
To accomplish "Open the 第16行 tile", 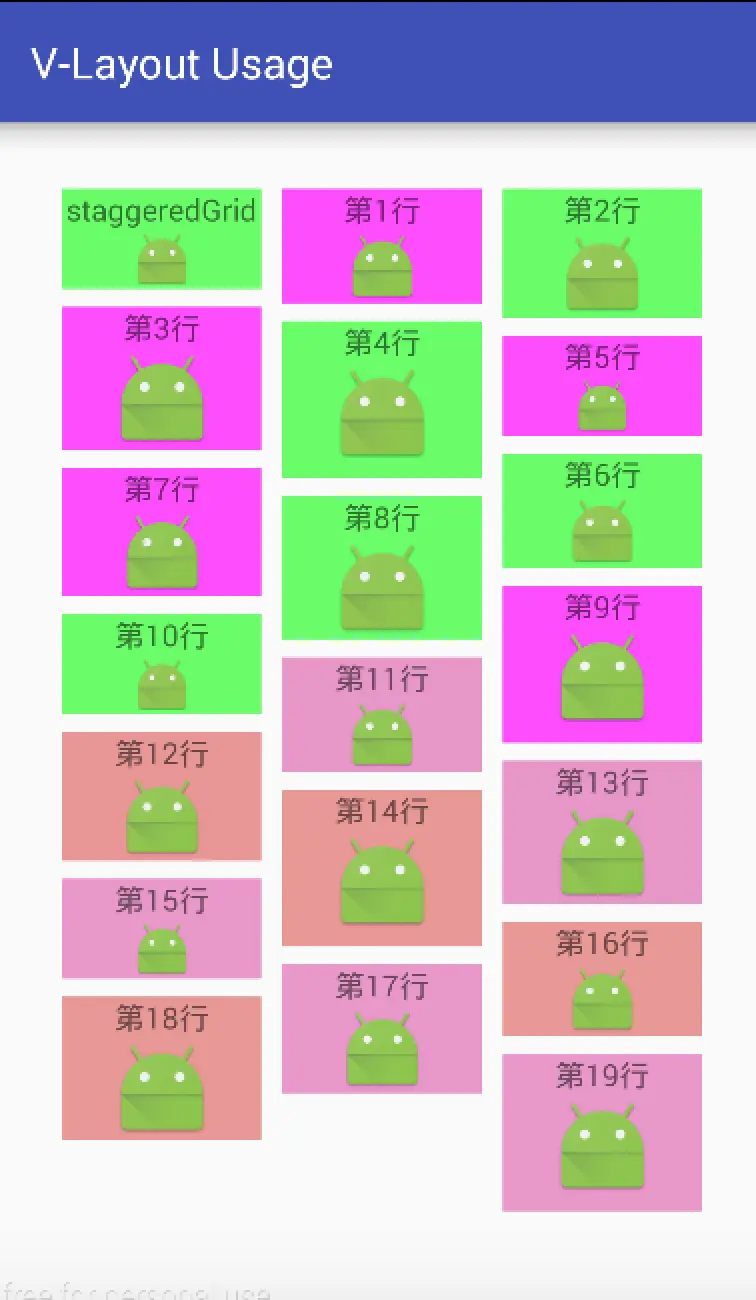I will (602, 979).
